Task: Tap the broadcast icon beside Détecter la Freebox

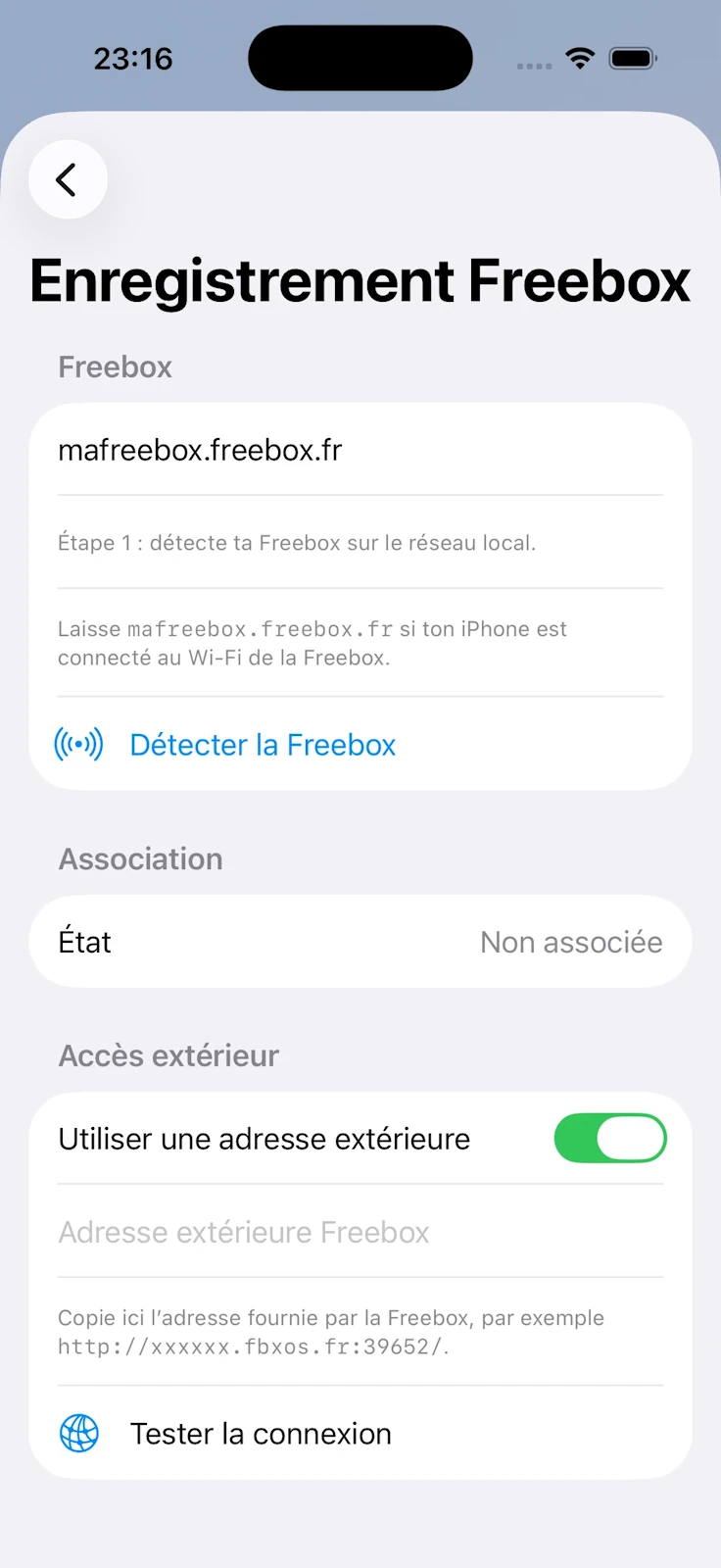Action: point(78,744)
